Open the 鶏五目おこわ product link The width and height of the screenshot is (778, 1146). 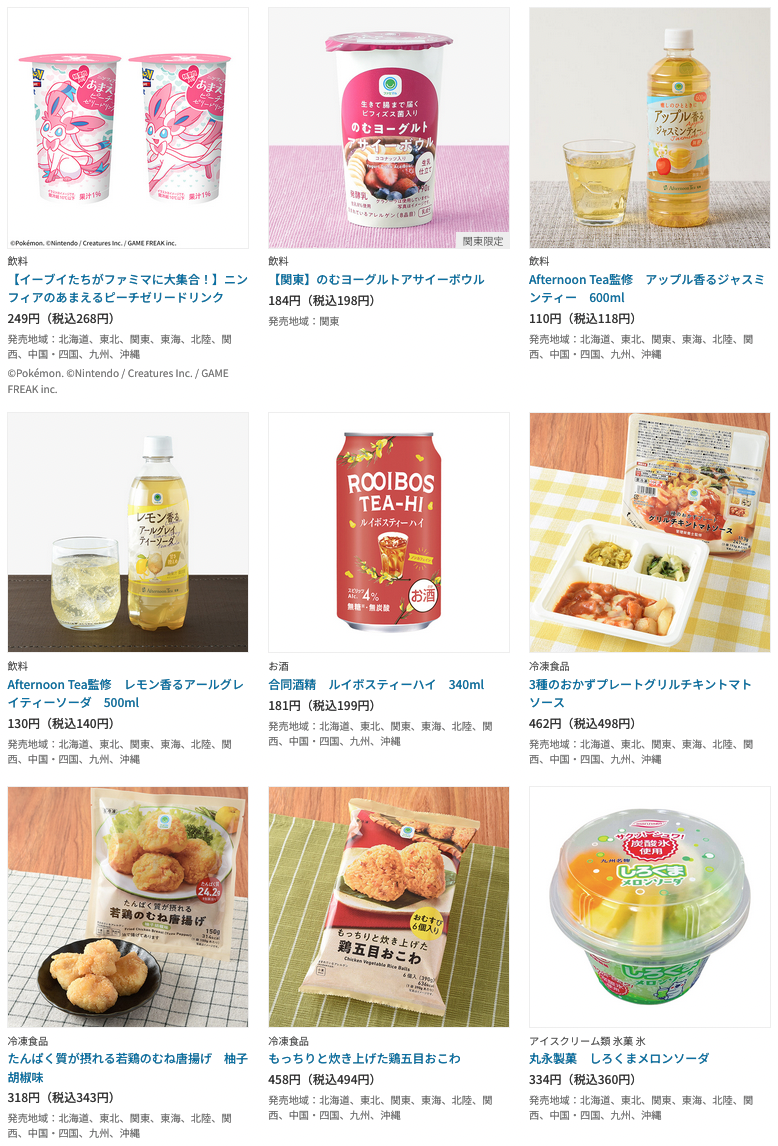364,1058
